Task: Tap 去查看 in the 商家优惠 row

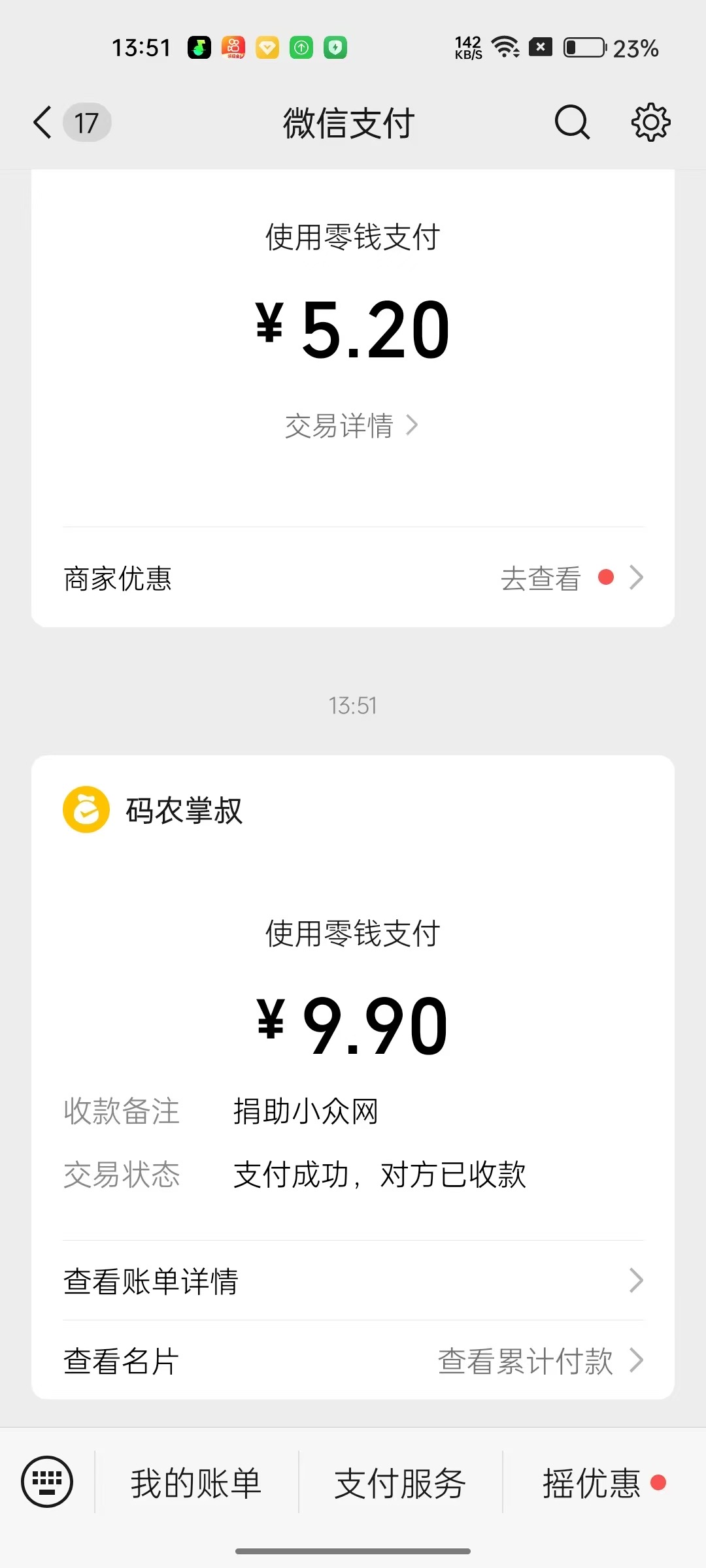Action: [541, 579]
